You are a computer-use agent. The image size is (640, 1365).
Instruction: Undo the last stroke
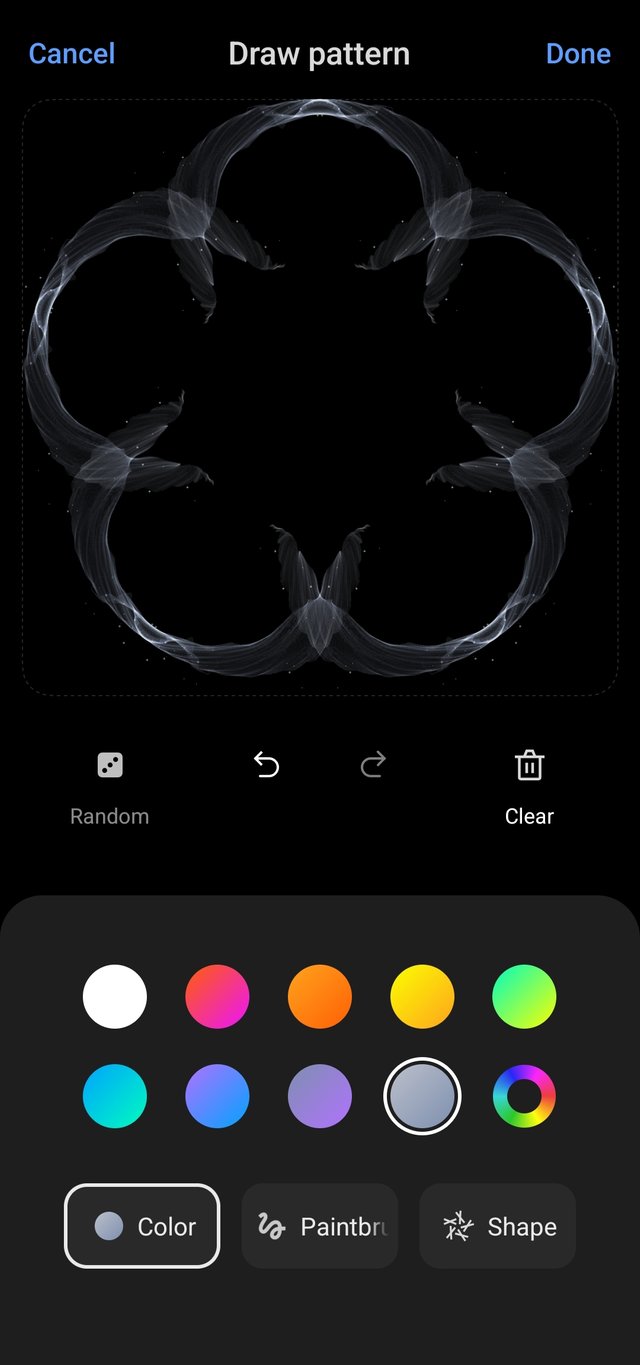266,766
